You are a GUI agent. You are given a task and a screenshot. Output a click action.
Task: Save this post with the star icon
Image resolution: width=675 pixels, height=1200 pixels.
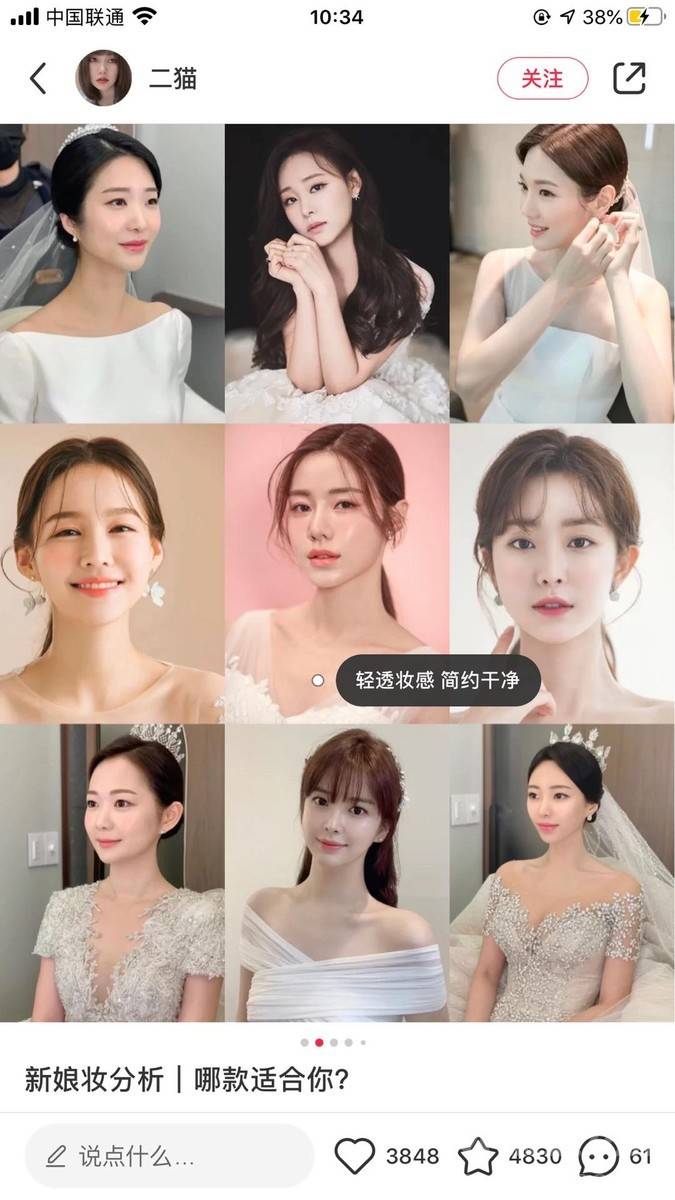pos(478,1156)
